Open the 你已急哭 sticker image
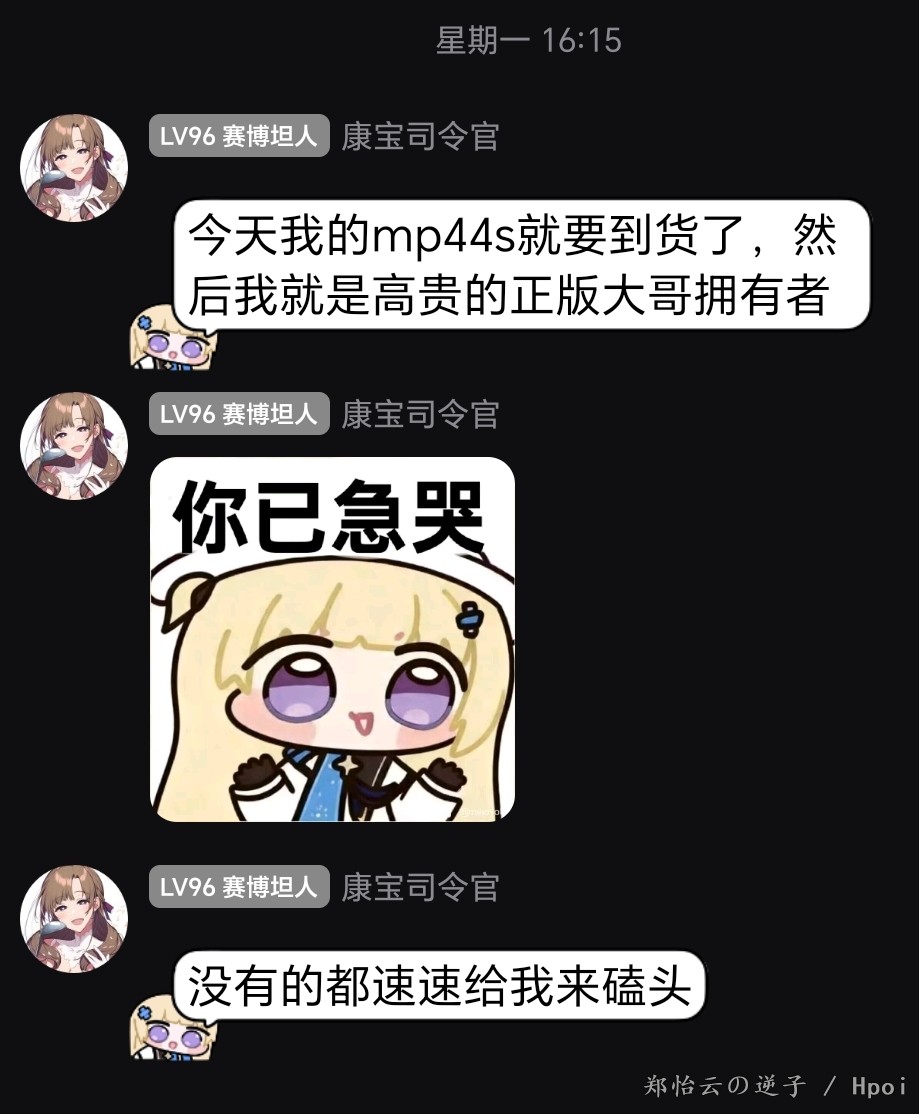Image resolution: width=919 pixels, height=1114 pixels. [332, 640]
